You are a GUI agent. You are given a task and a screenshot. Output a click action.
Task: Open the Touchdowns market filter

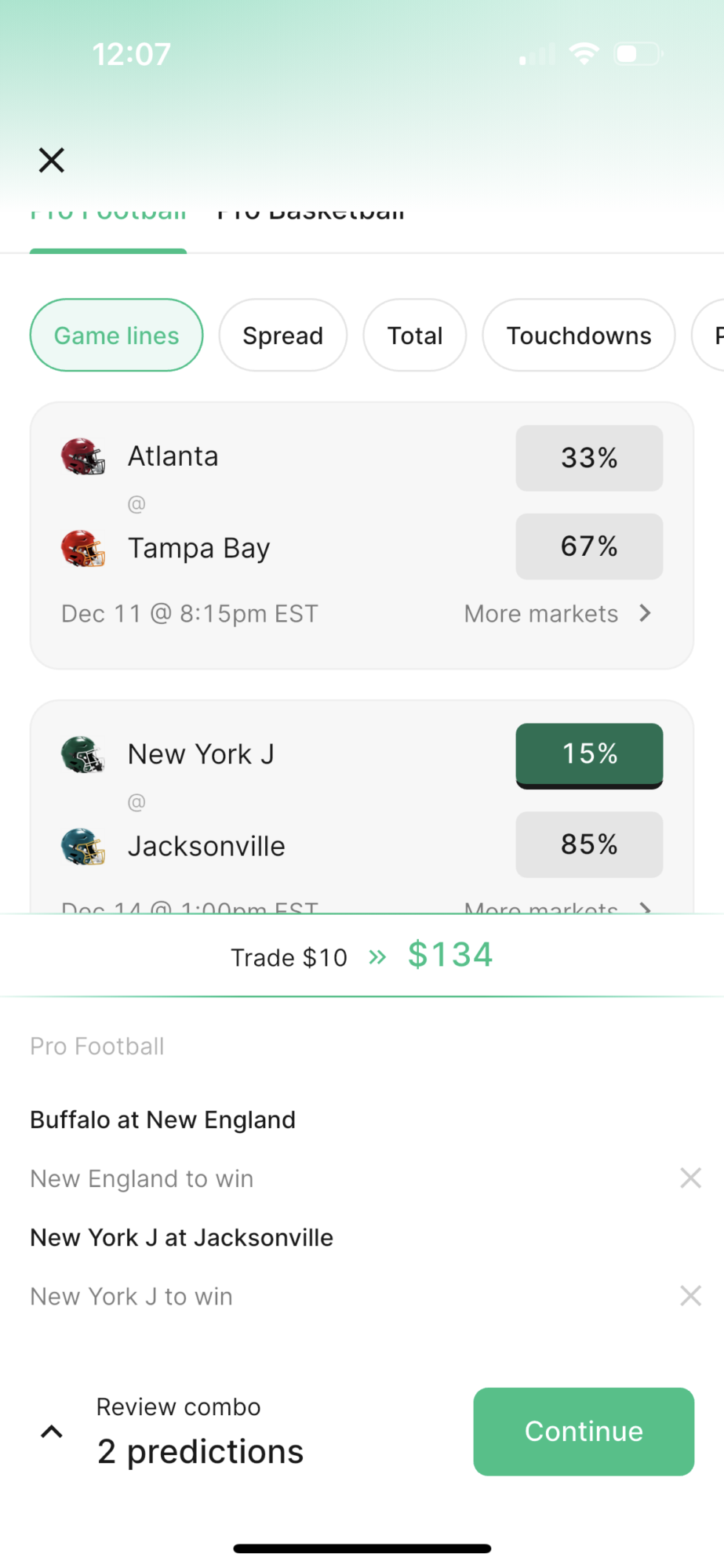coord(578,335)
